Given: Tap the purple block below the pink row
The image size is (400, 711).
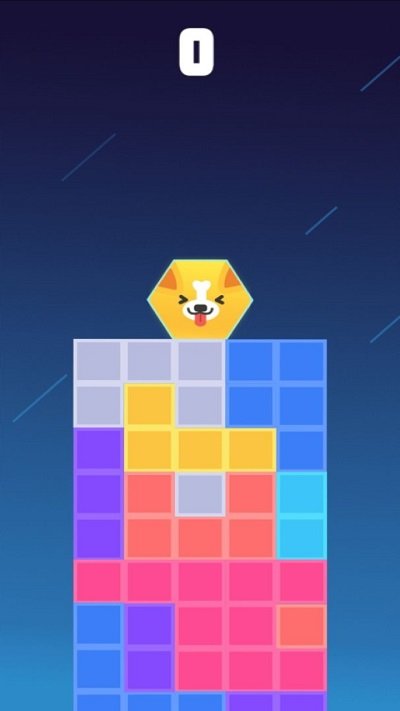Looking at the screenshot, I should point(149,648).
